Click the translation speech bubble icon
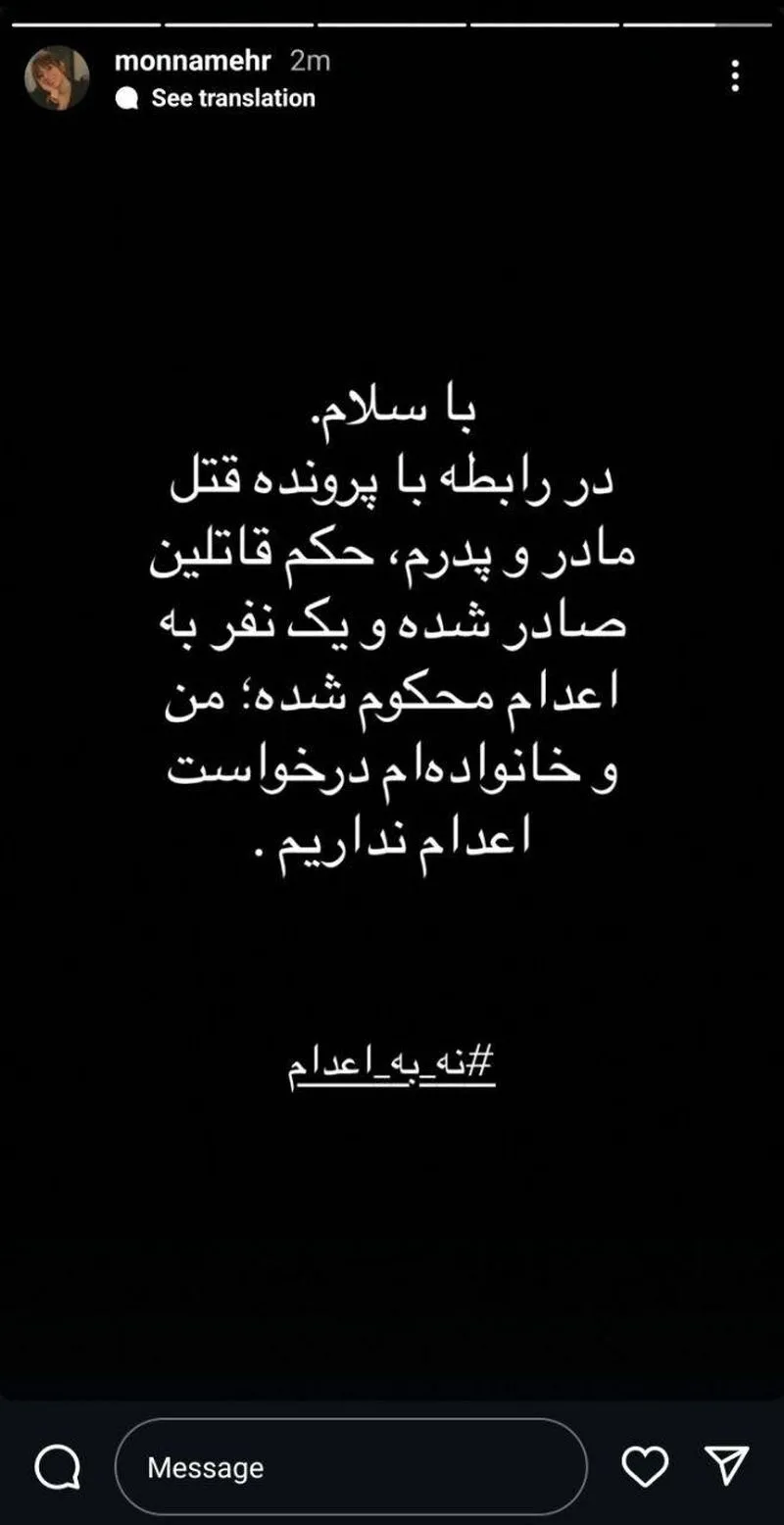The width and height of the screenshot is (784, 1525). (x=128, y=97)
